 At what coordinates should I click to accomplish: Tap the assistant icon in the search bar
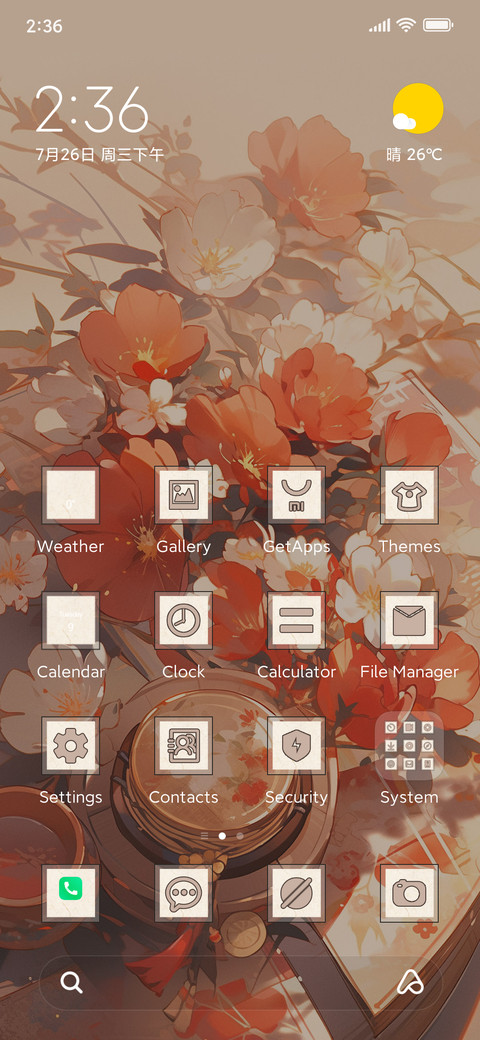click(410, 982)
